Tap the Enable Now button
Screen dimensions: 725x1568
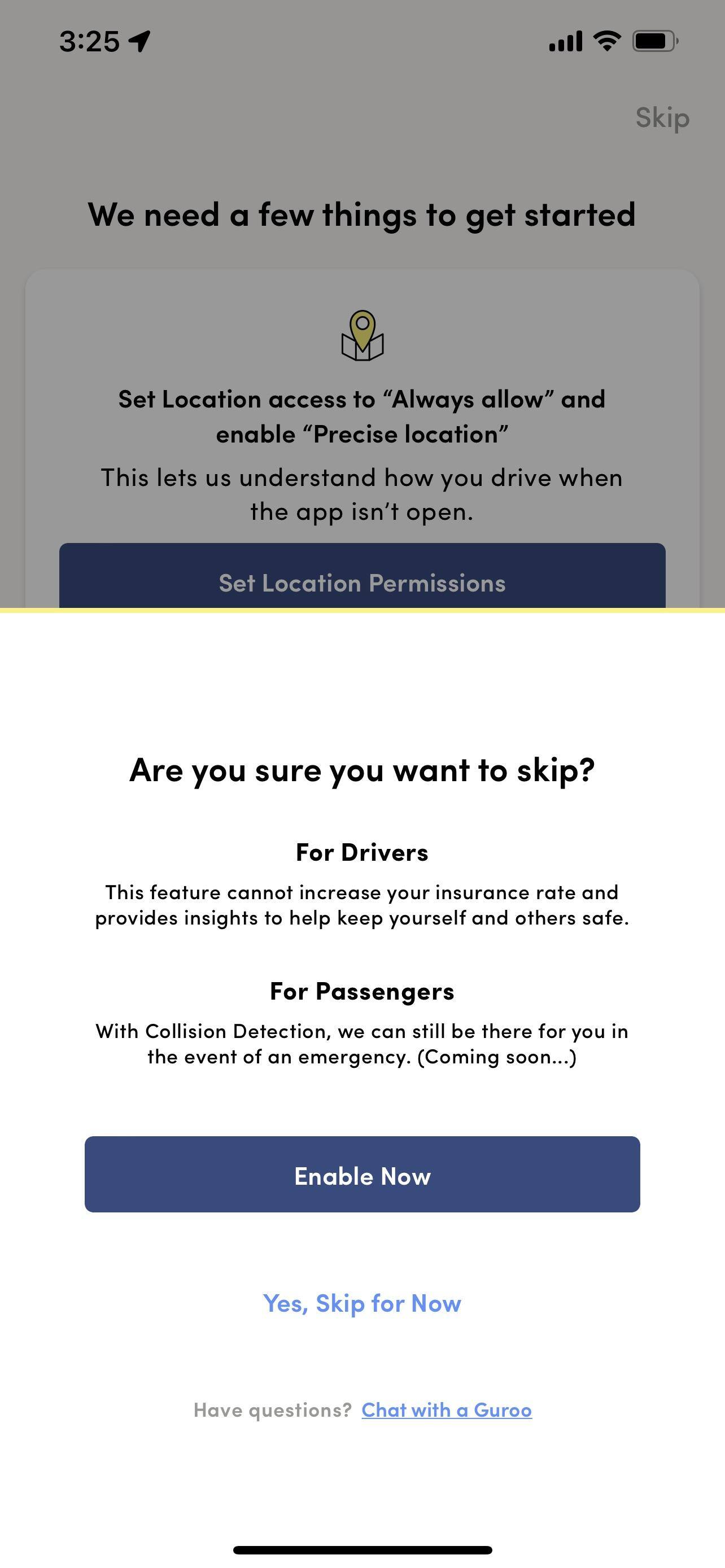(362, 1175)
